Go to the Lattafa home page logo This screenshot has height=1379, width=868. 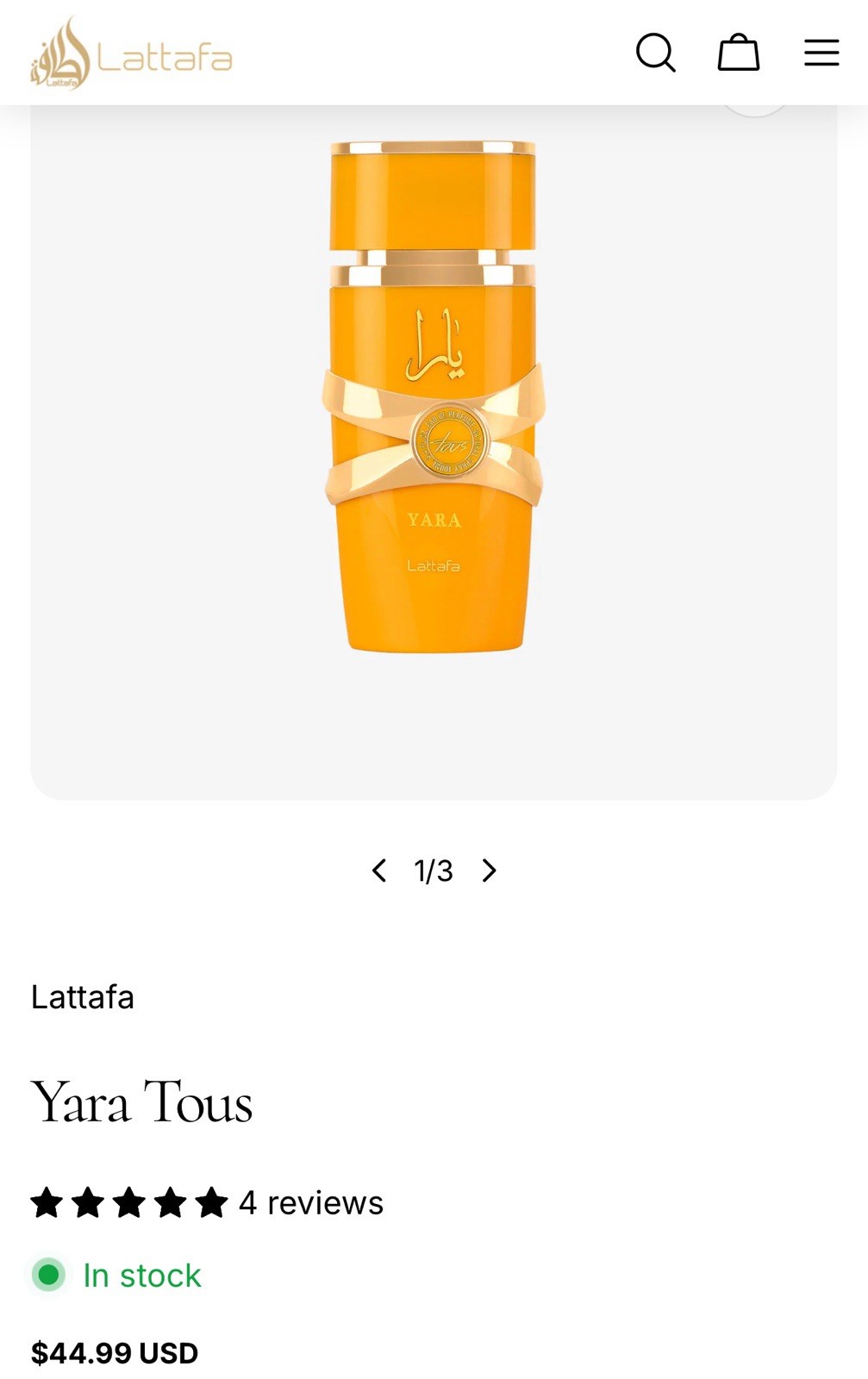coord(131,54)
